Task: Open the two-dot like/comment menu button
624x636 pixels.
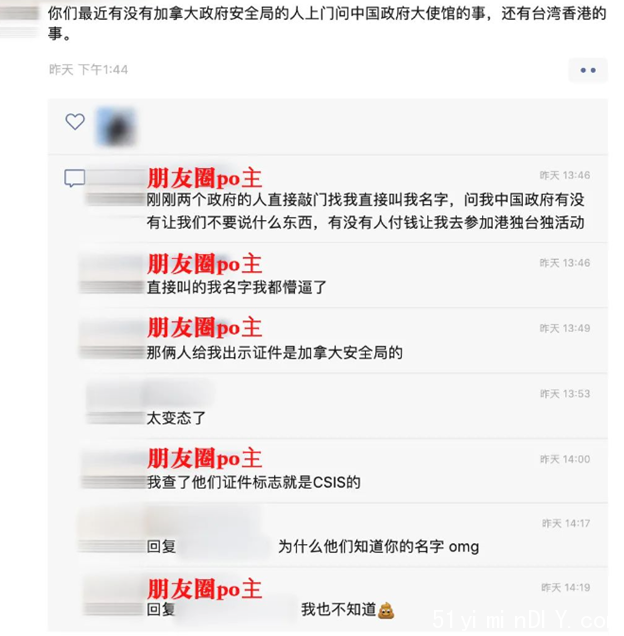Action: [588, 70]
